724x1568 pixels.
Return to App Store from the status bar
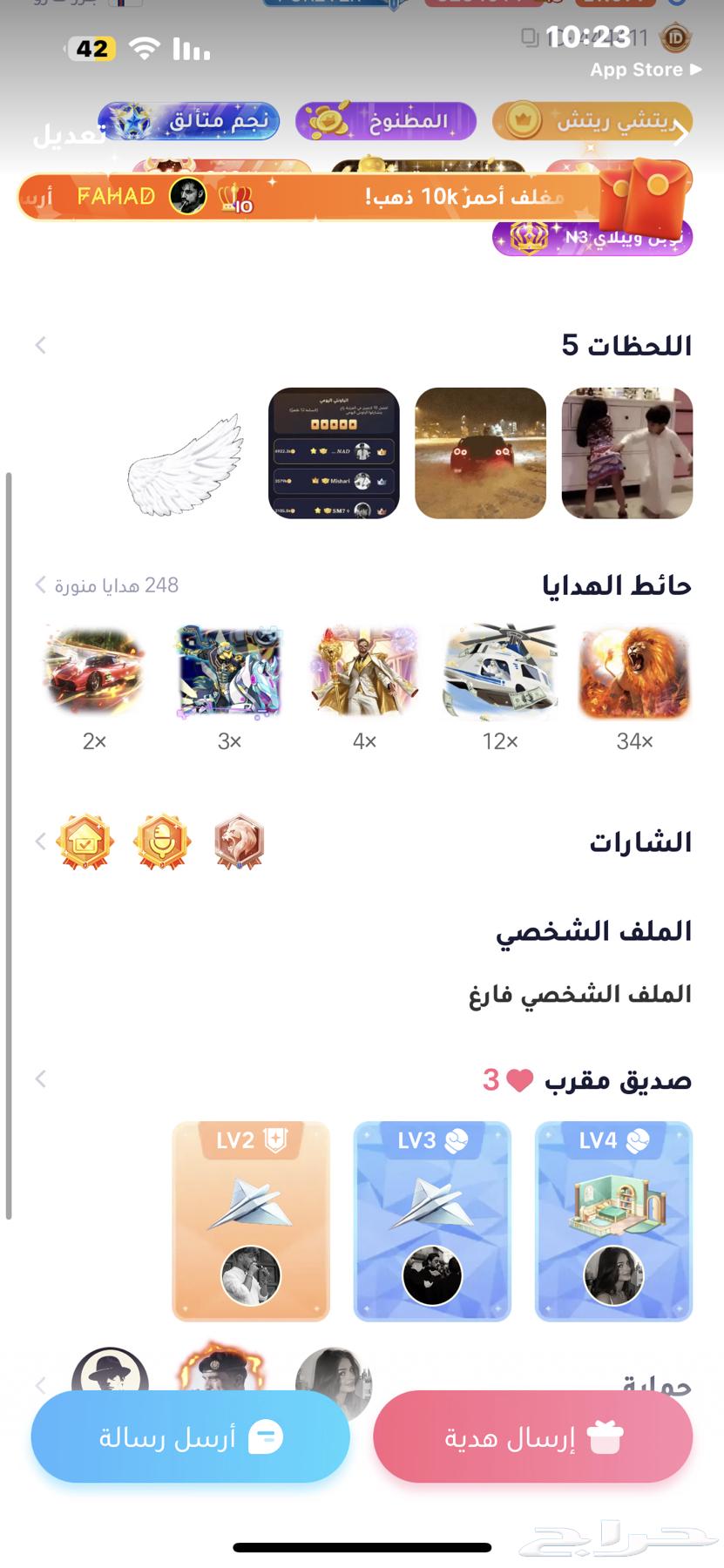point(645,70)
